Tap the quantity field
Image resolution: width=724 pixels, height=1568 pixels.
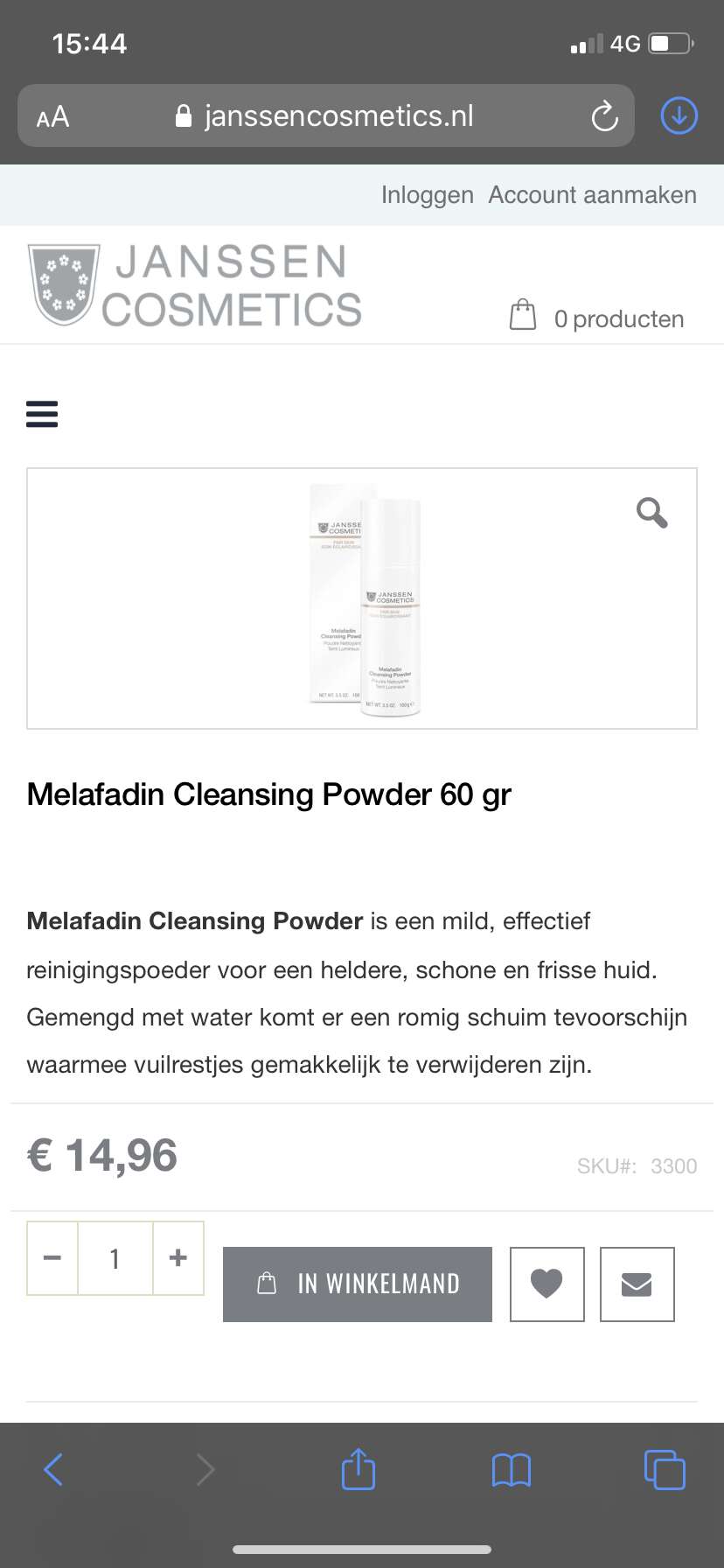[x=115, y=1258]
